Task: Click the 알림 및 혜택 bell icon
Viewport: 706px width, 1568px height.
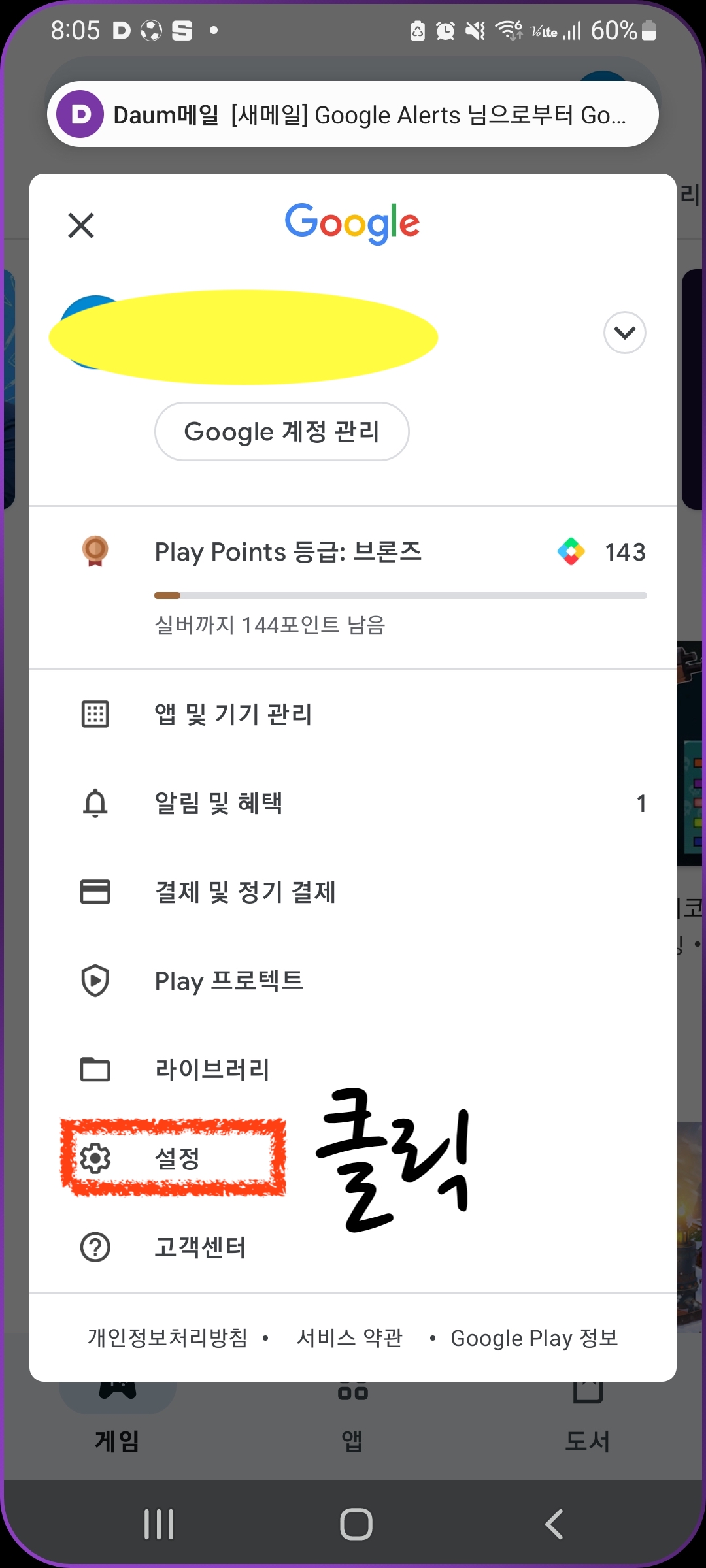Action: 95,804
